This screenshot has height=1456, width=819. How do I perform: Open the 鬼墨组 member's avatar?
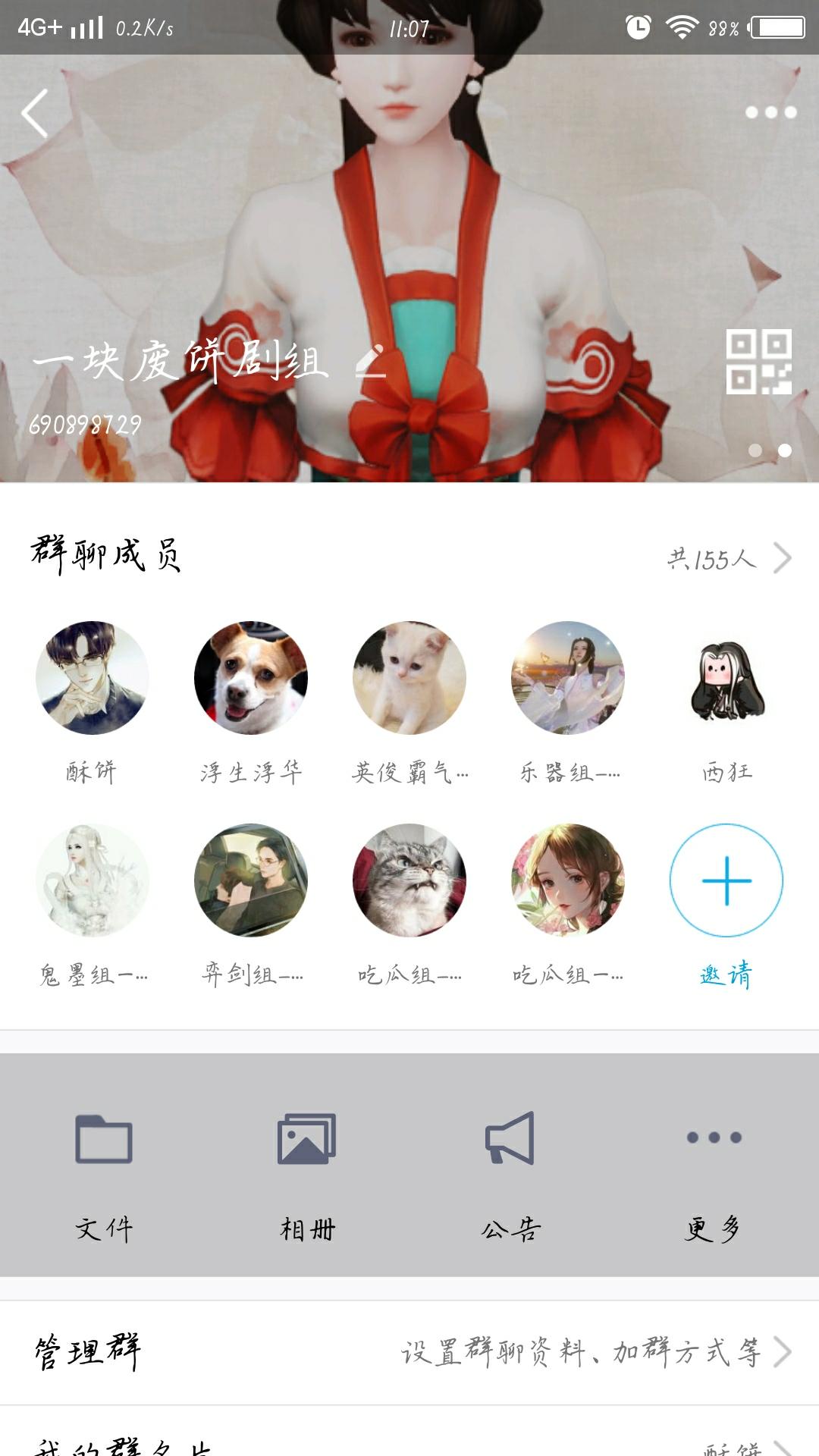92,880
